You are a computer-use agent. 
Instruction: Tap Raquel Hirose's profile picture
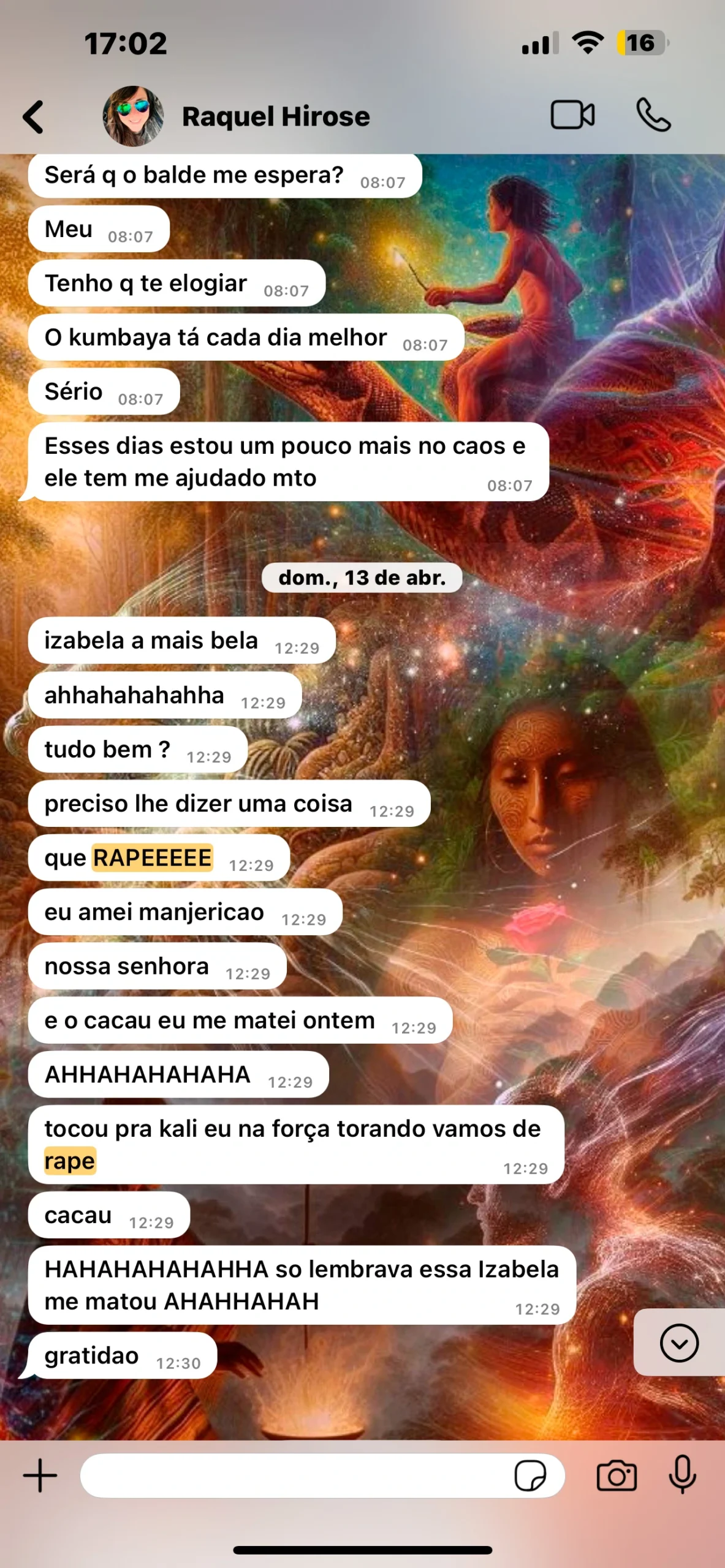(x=133, y=116)
